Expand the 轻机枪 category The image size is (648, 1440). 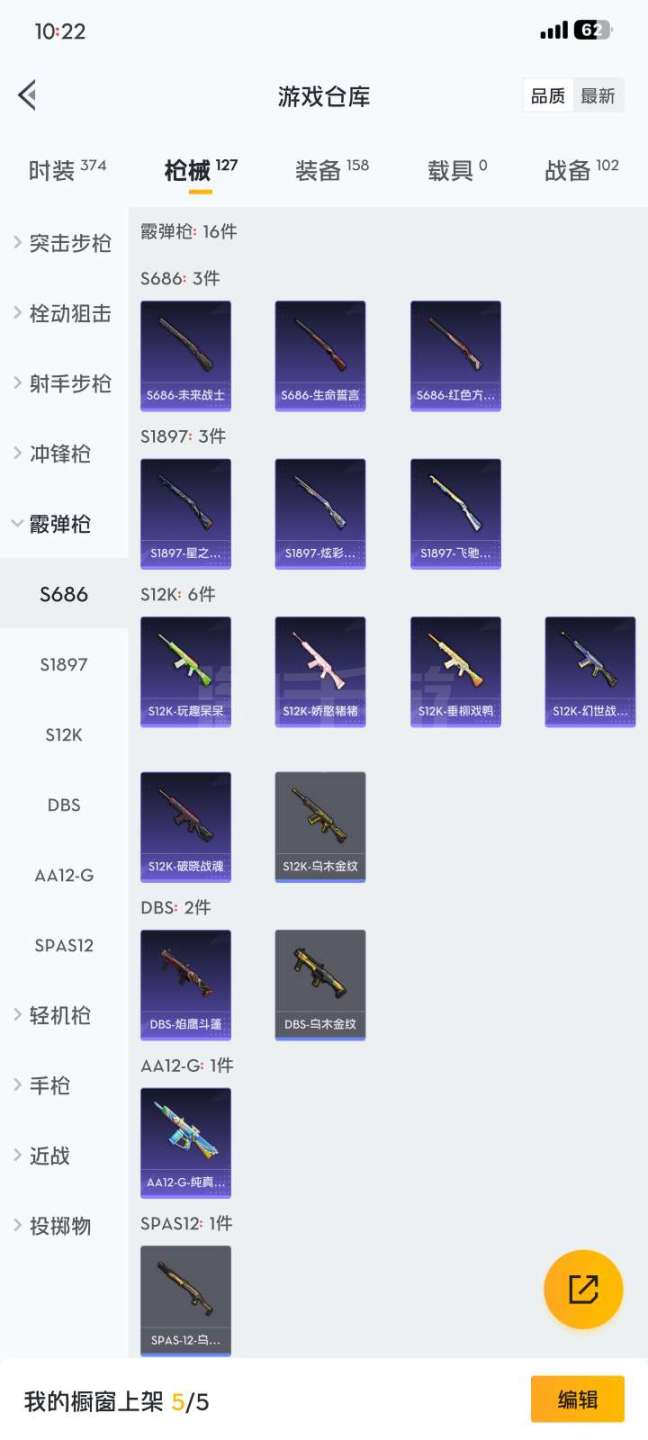pos(64,1016)
